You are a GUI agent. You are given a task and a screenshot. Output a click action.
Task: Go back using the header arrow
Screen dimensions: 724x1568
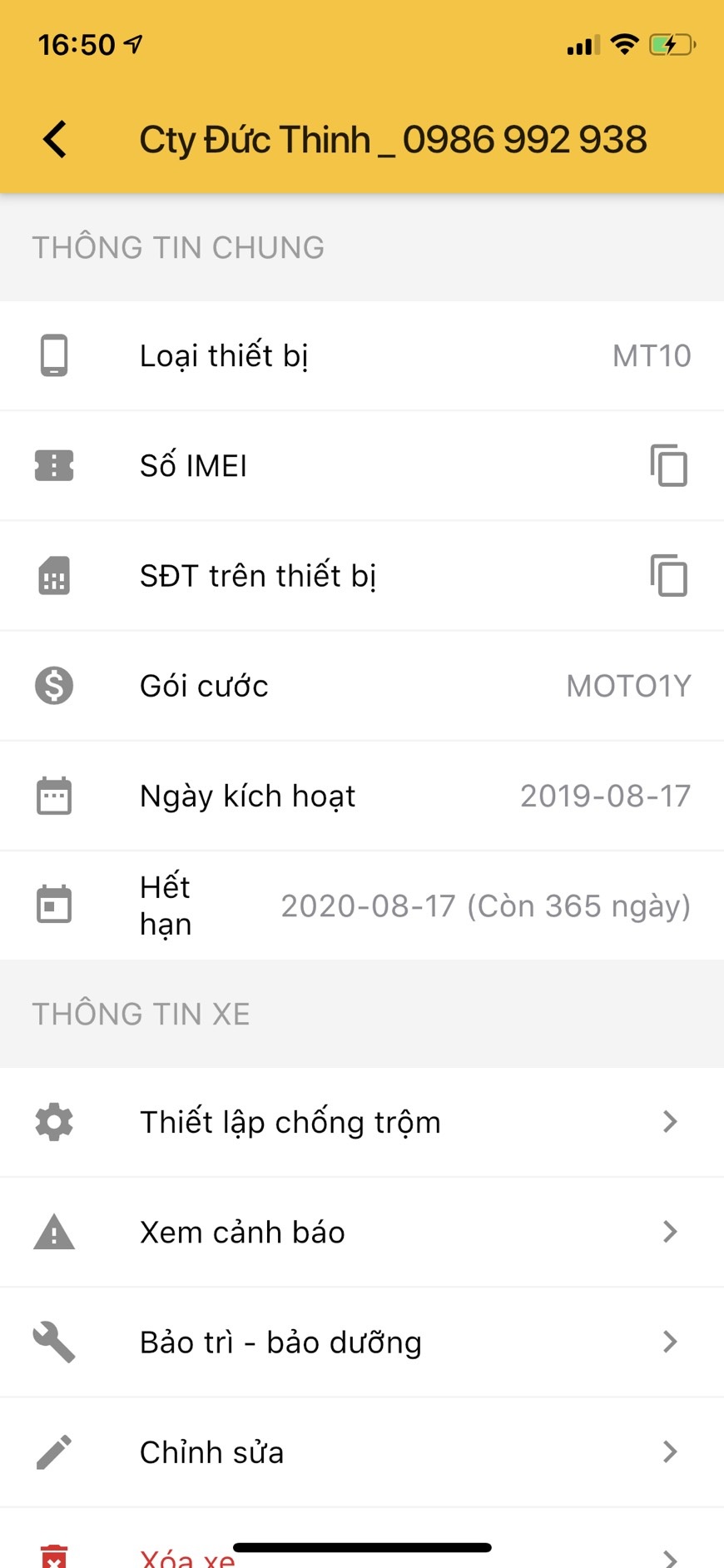click(x=55, y=139)
